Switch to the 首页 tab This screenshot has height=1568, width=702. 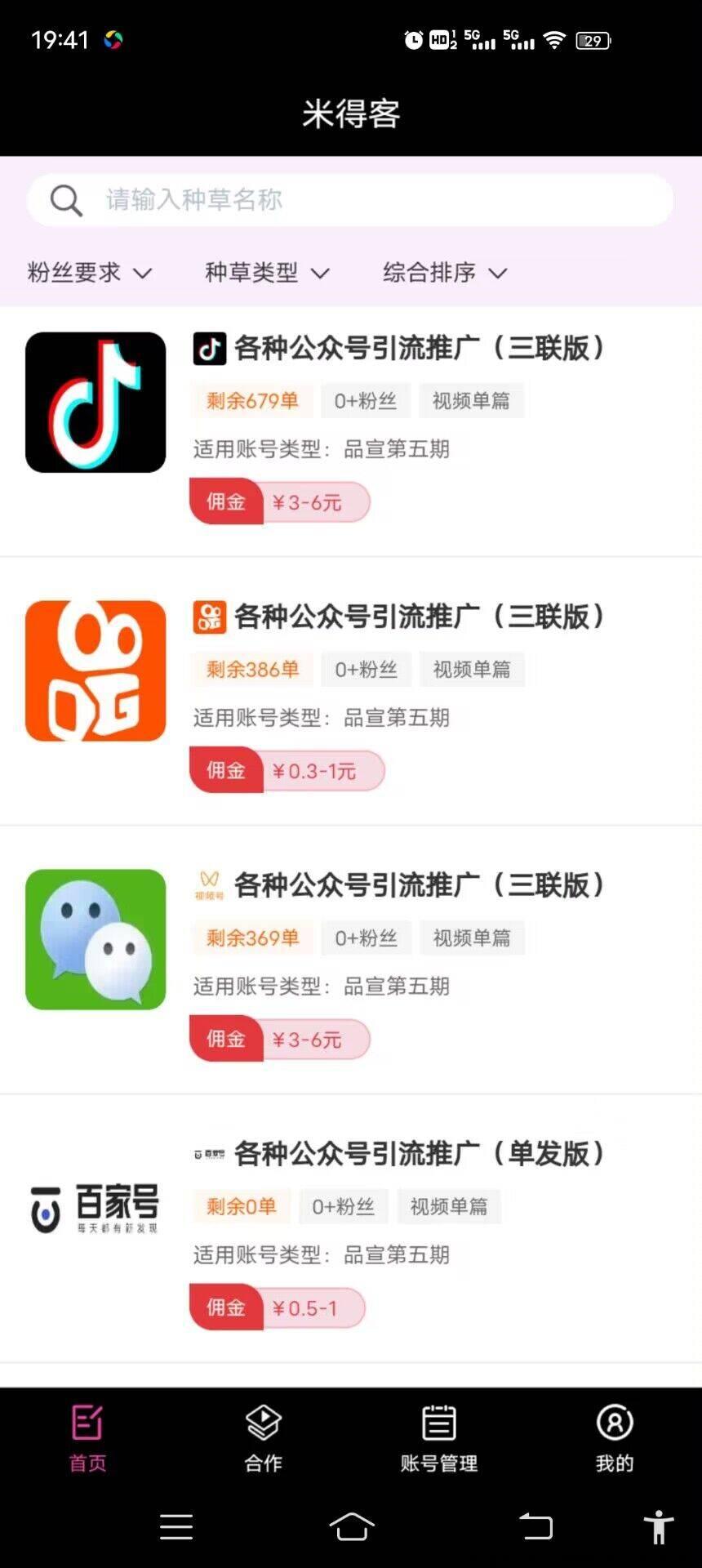87,1439
